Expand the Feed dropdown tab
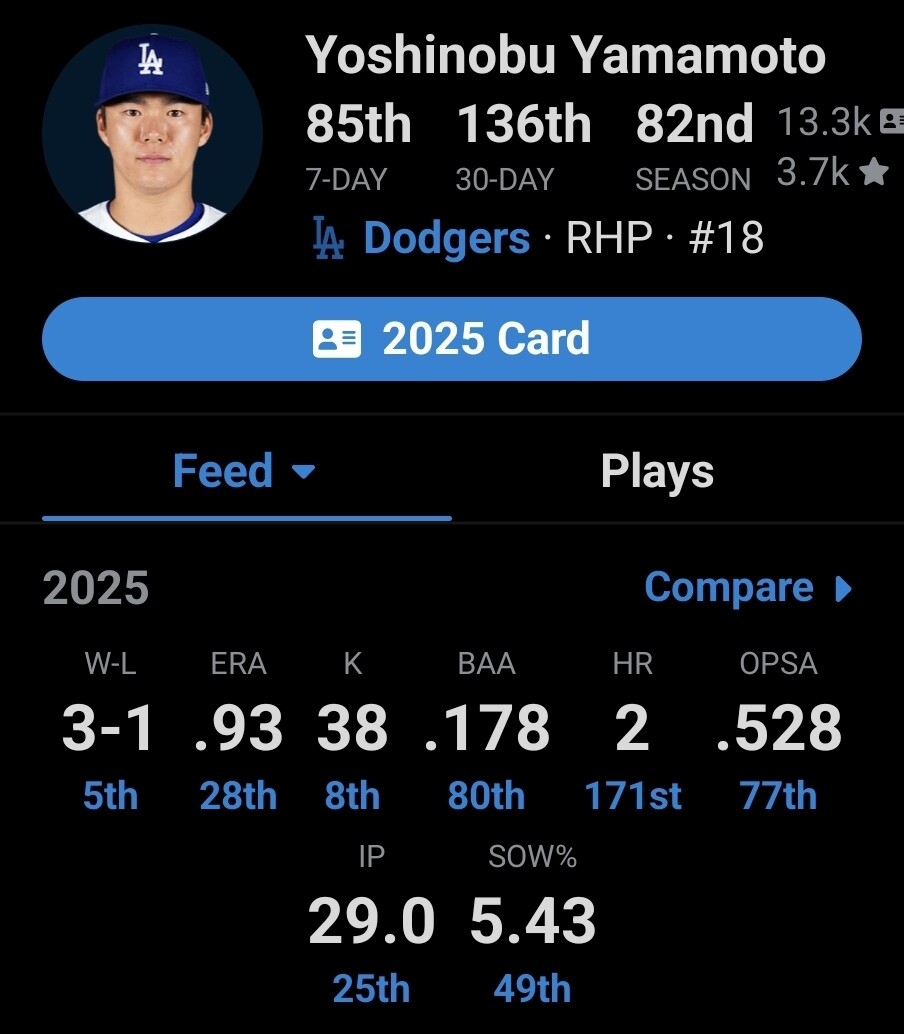The image size is (904, 1034). [x=245, y=471]
